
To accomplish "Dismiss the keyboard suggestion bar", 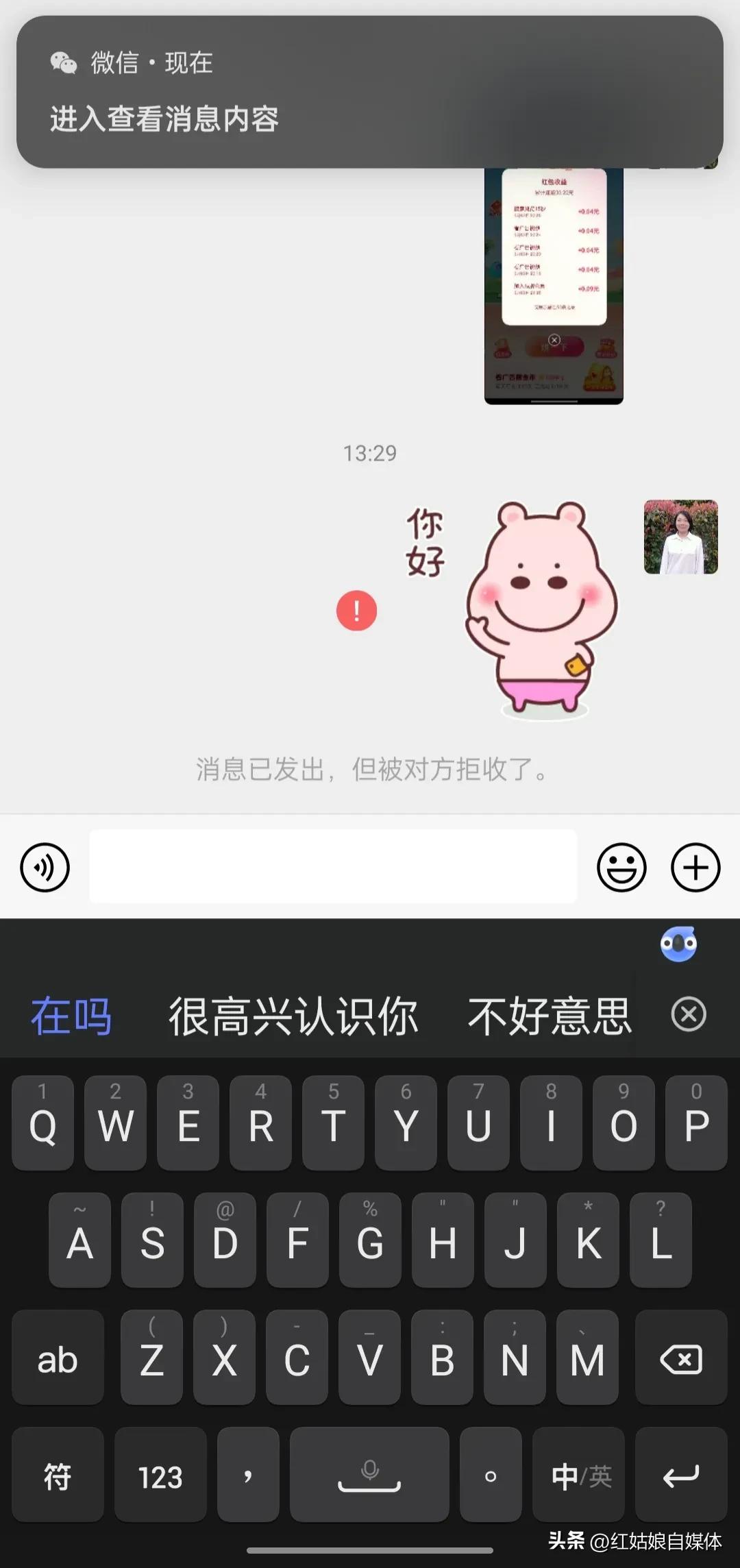I will pos(689,1014).
